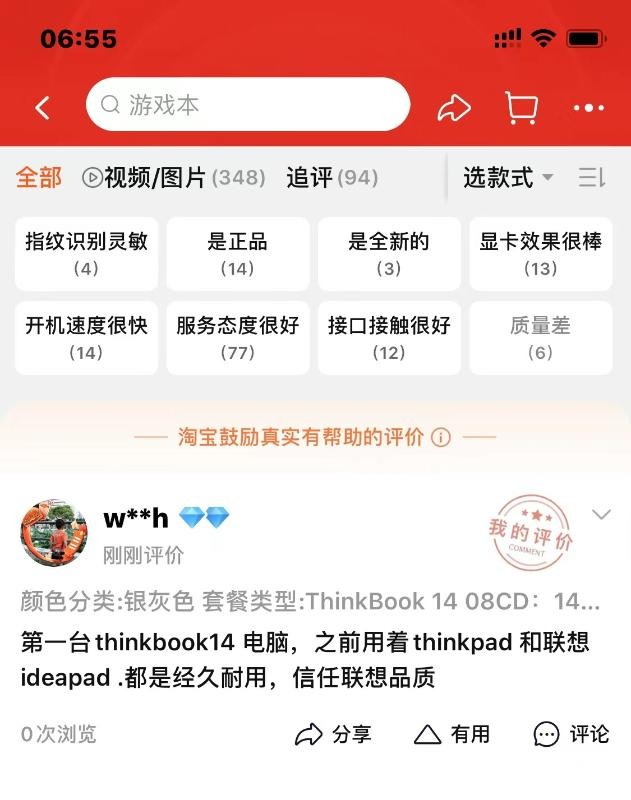
Task: Mark w**h's review as 有用
Action: point(452,735)
